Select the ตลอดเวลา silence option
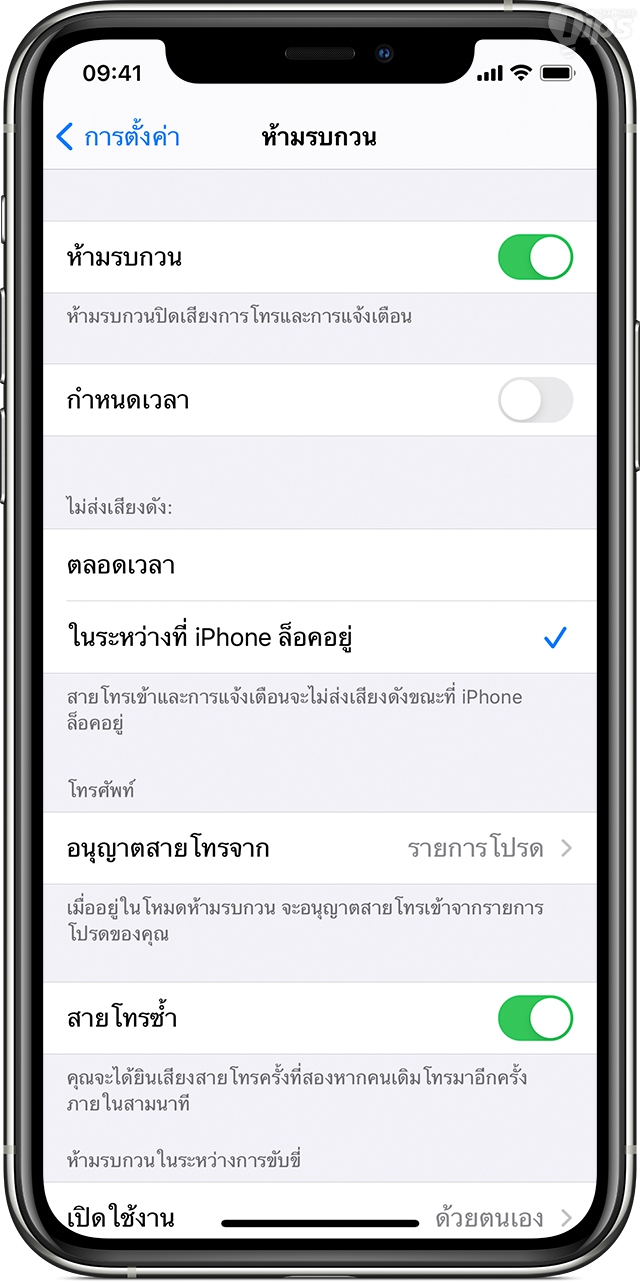The height and width of the screenshot is (1282, 640). pos(320,565)
